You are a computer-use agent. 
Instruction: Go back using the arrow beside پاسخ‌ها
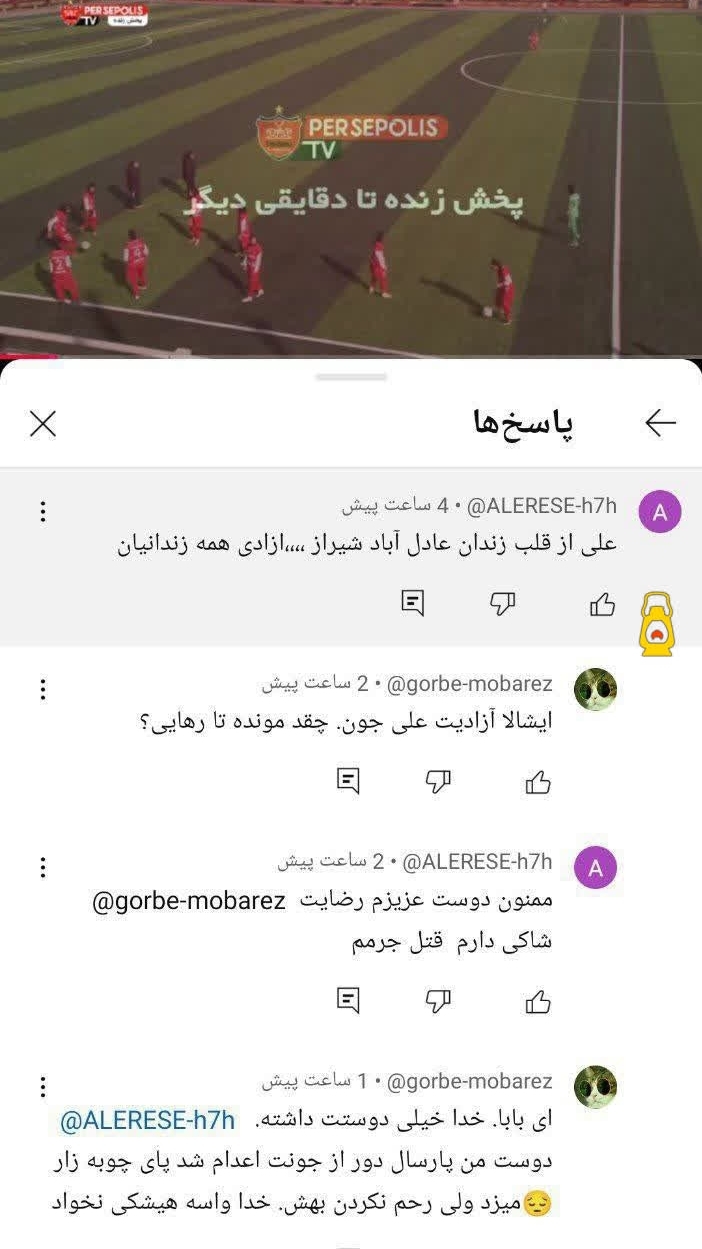(660, 424)
